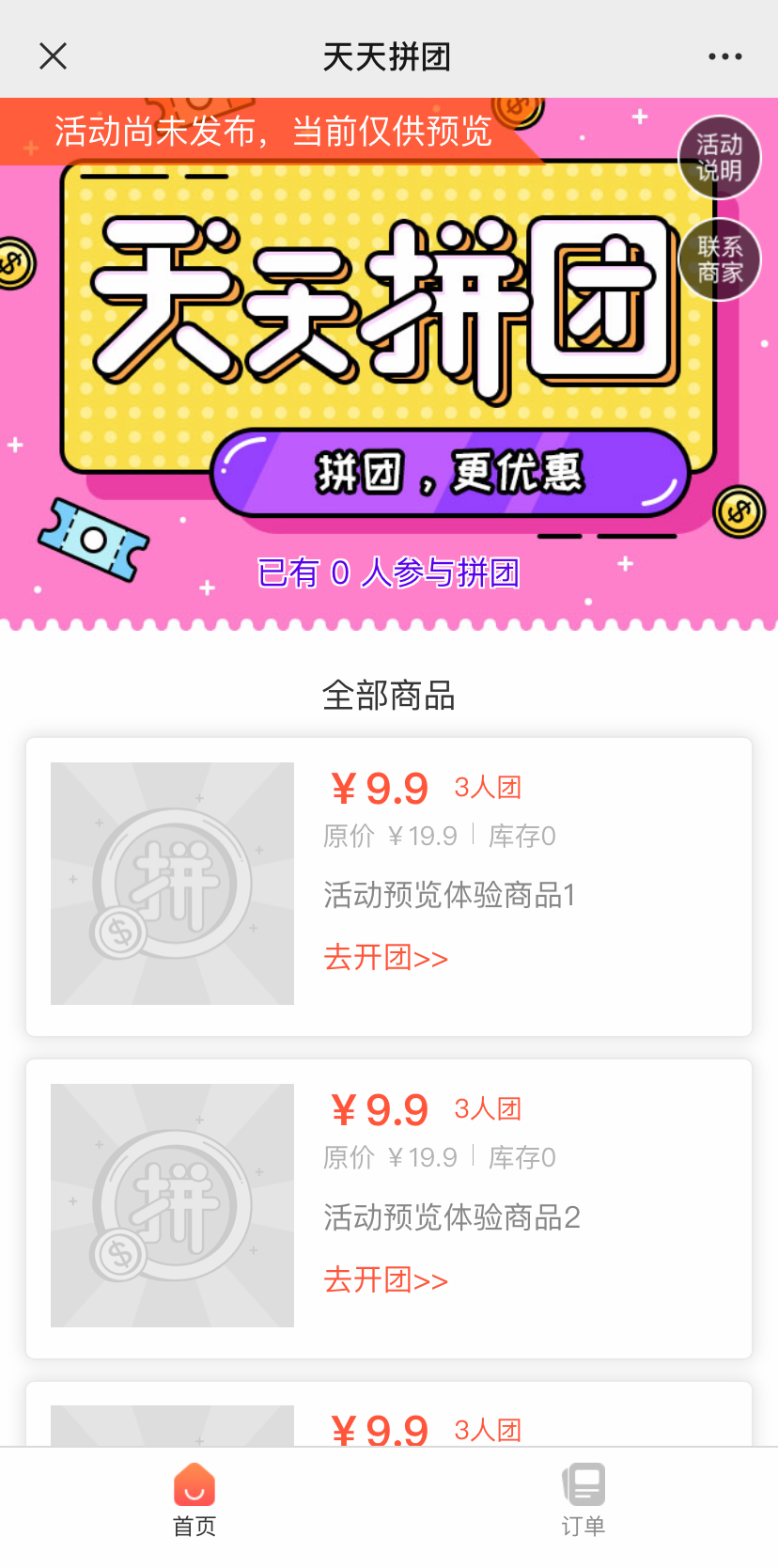
Task: Open the three-dot overflow menu
Action: coord(724,56)
